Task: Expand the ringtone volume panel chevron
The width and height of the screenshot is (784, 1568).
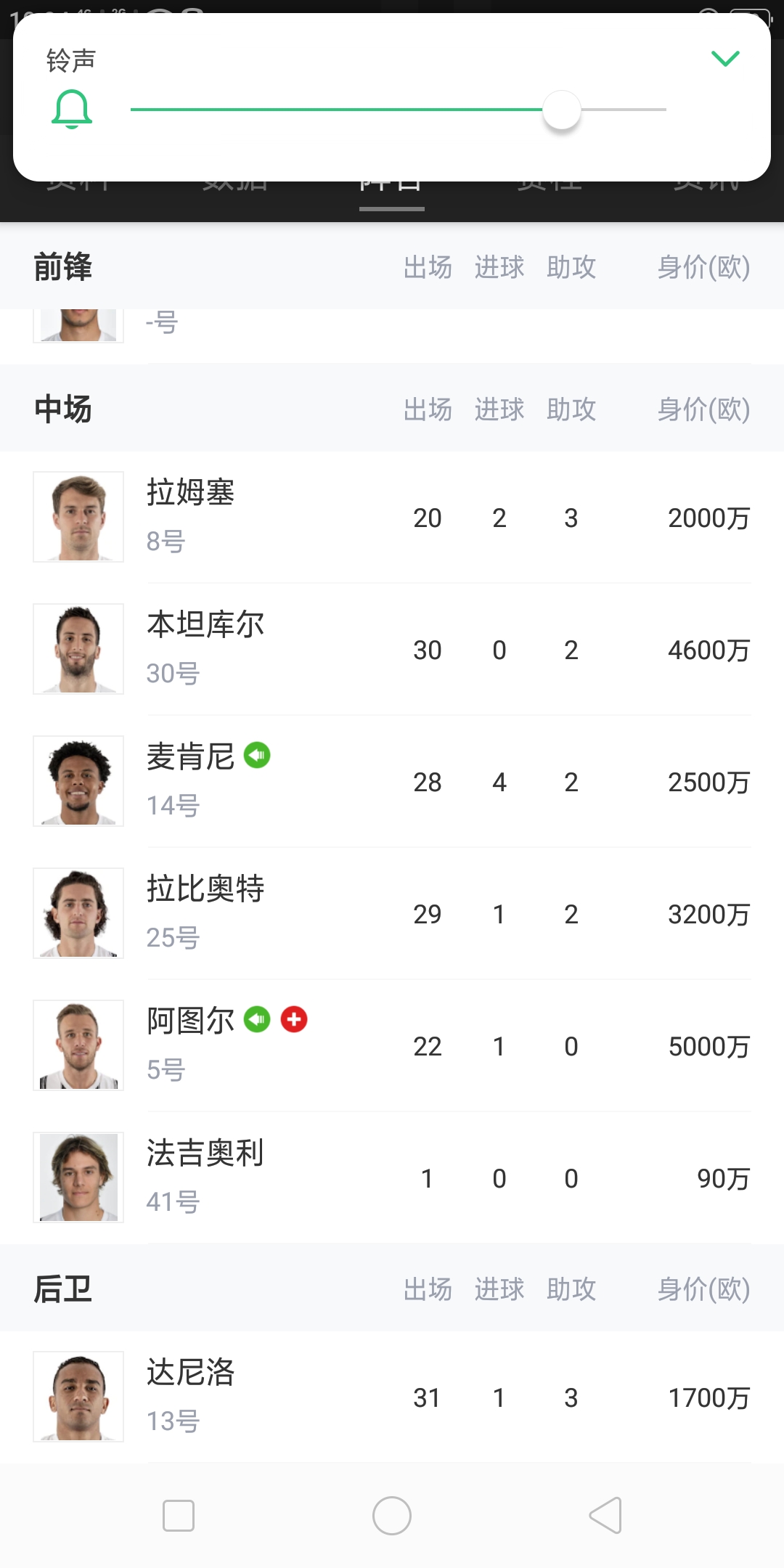Action: [725, 58]
